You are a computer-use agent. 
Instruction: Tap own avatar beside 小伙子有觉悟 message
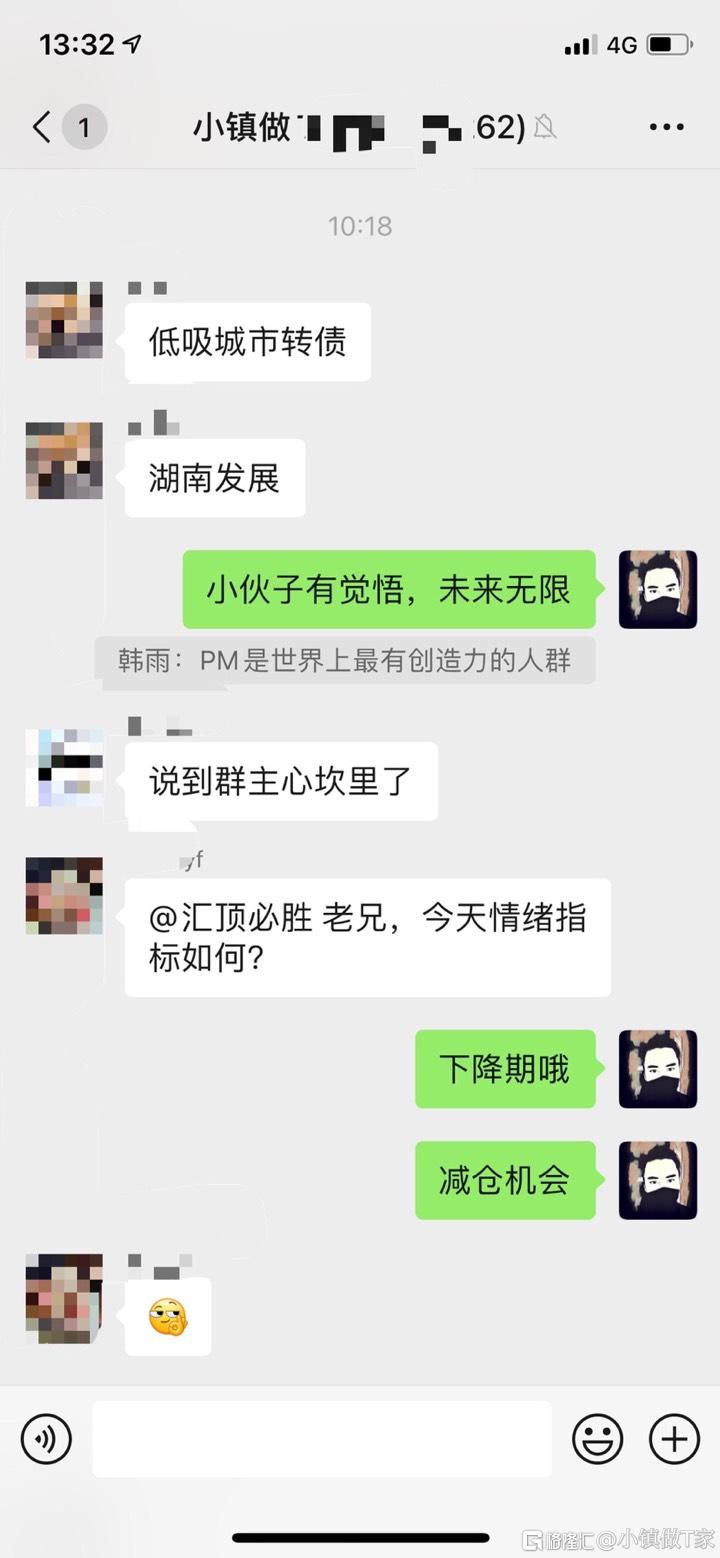657,589
